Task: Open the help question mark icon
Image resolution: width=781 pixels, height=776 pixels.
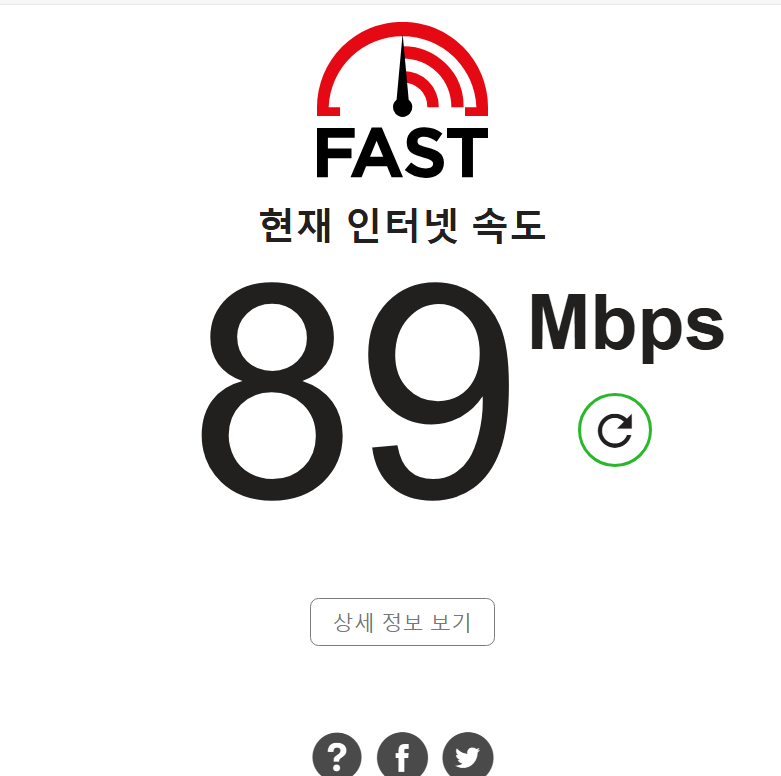Action: 338,756
